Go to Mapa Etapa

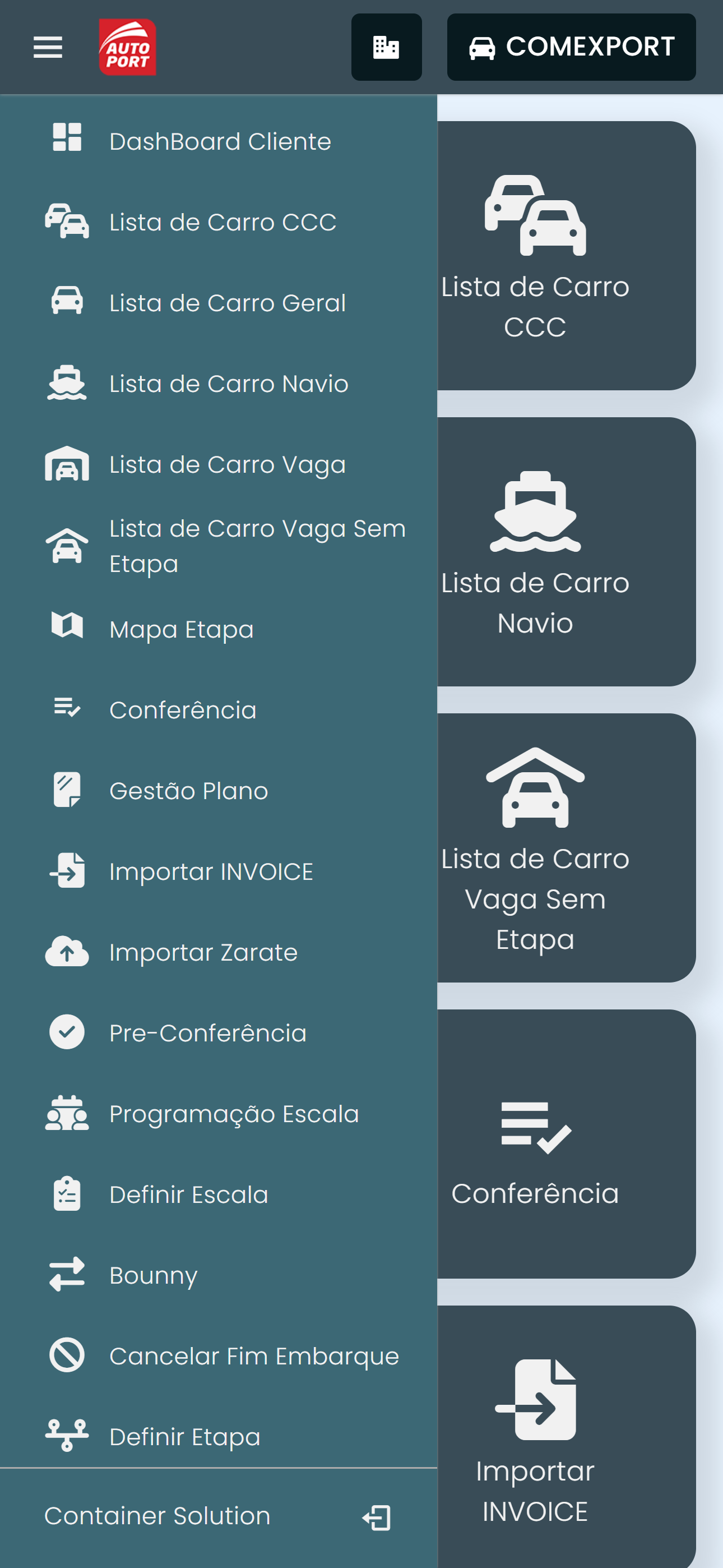[180, 629]
